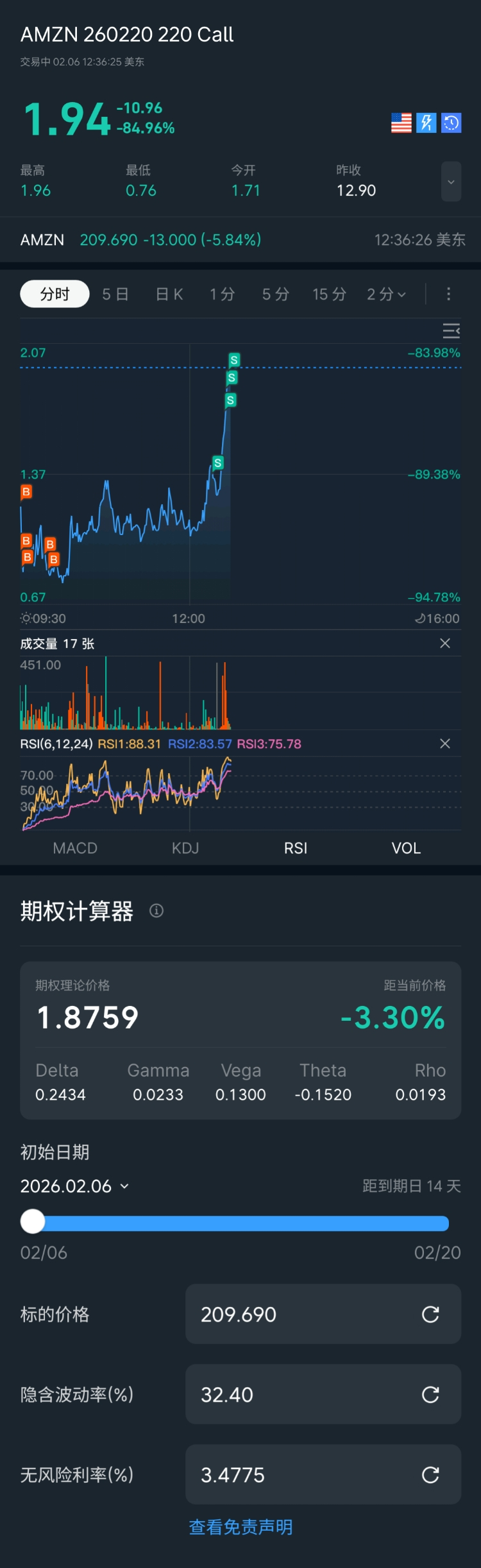Switch indicator to KDJ
The width and height of the screenshot is (481, 1568).
[185, 848]
